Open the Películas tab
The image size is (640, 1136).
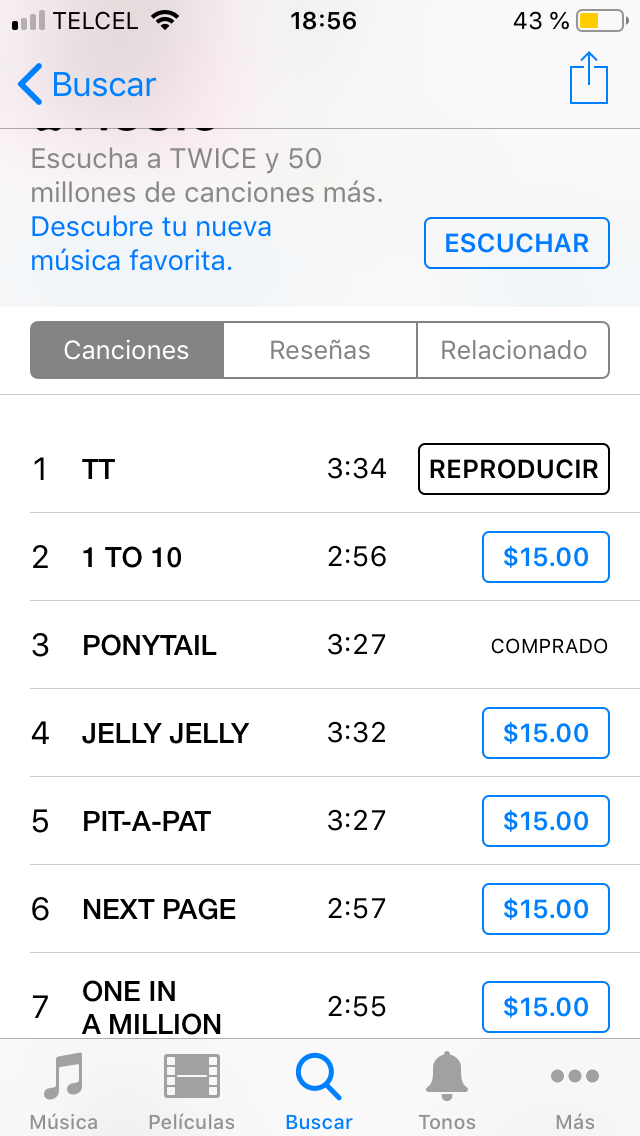coord(191,1090)
